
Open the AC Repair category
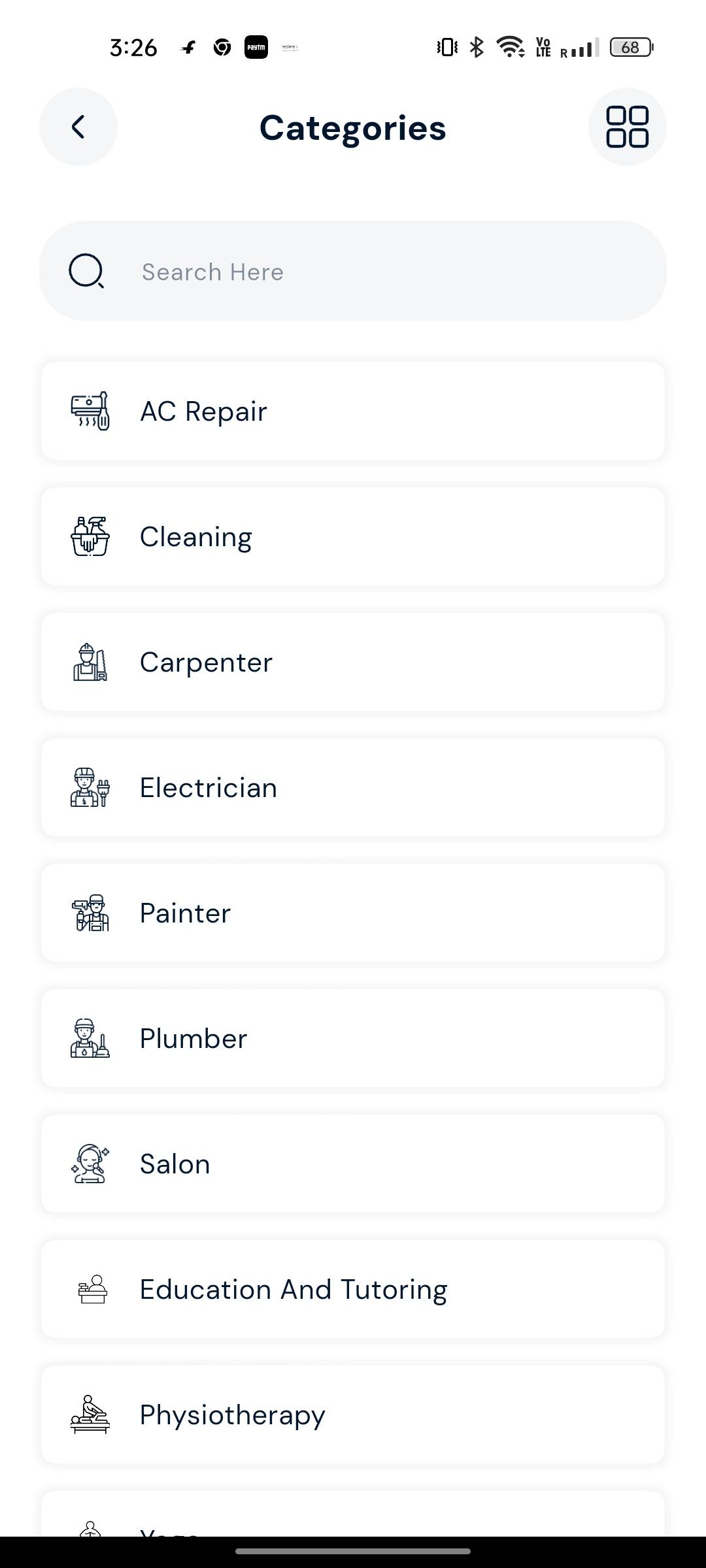353,412
